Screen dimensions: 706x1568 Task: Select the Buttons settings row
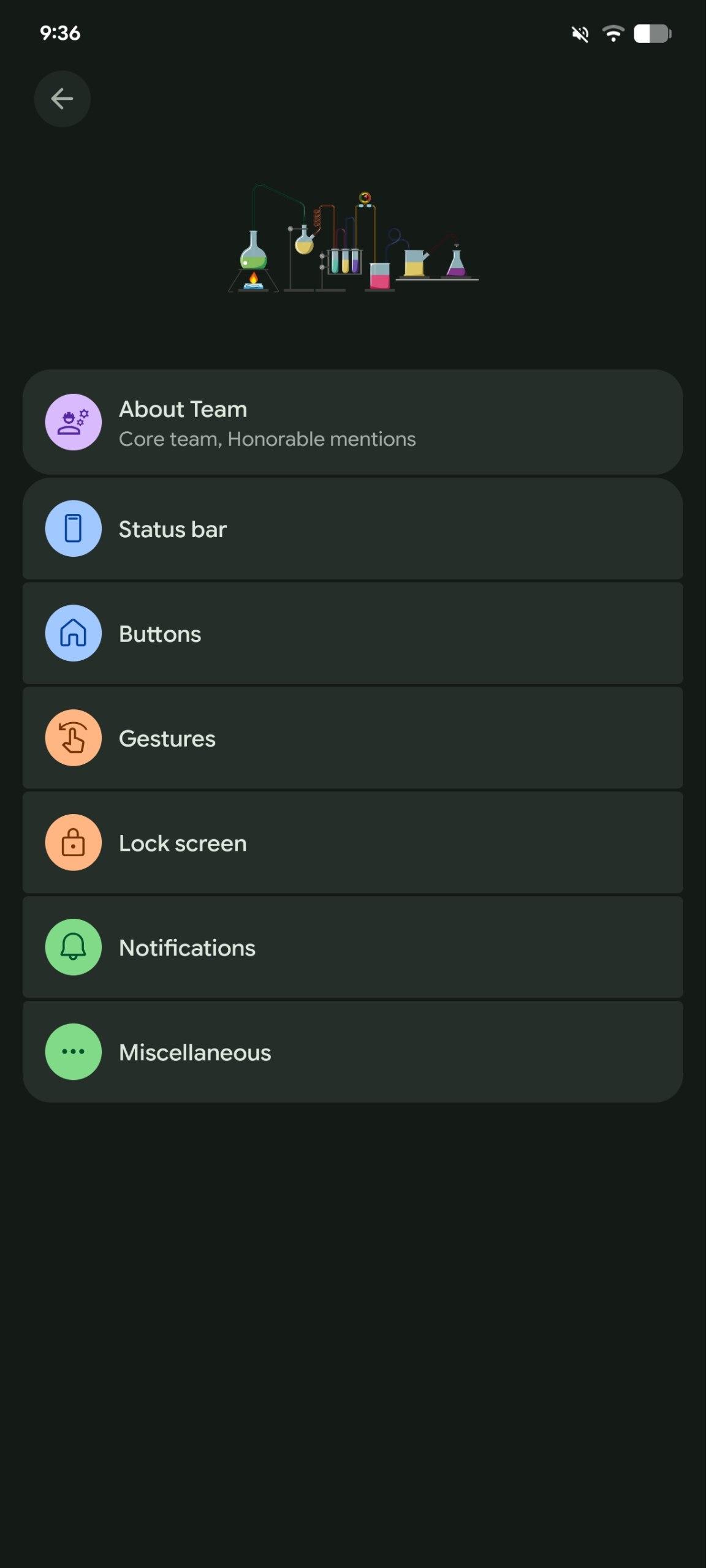click(352, 634)
